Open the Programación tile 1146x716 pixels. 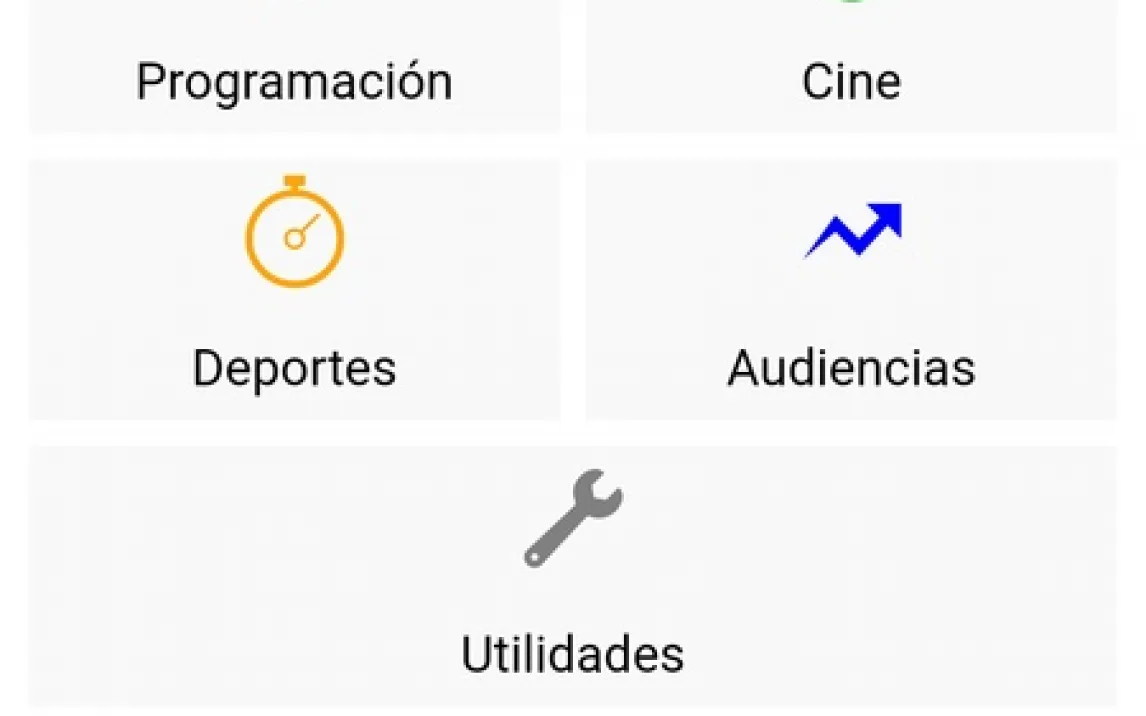point(294,70)
